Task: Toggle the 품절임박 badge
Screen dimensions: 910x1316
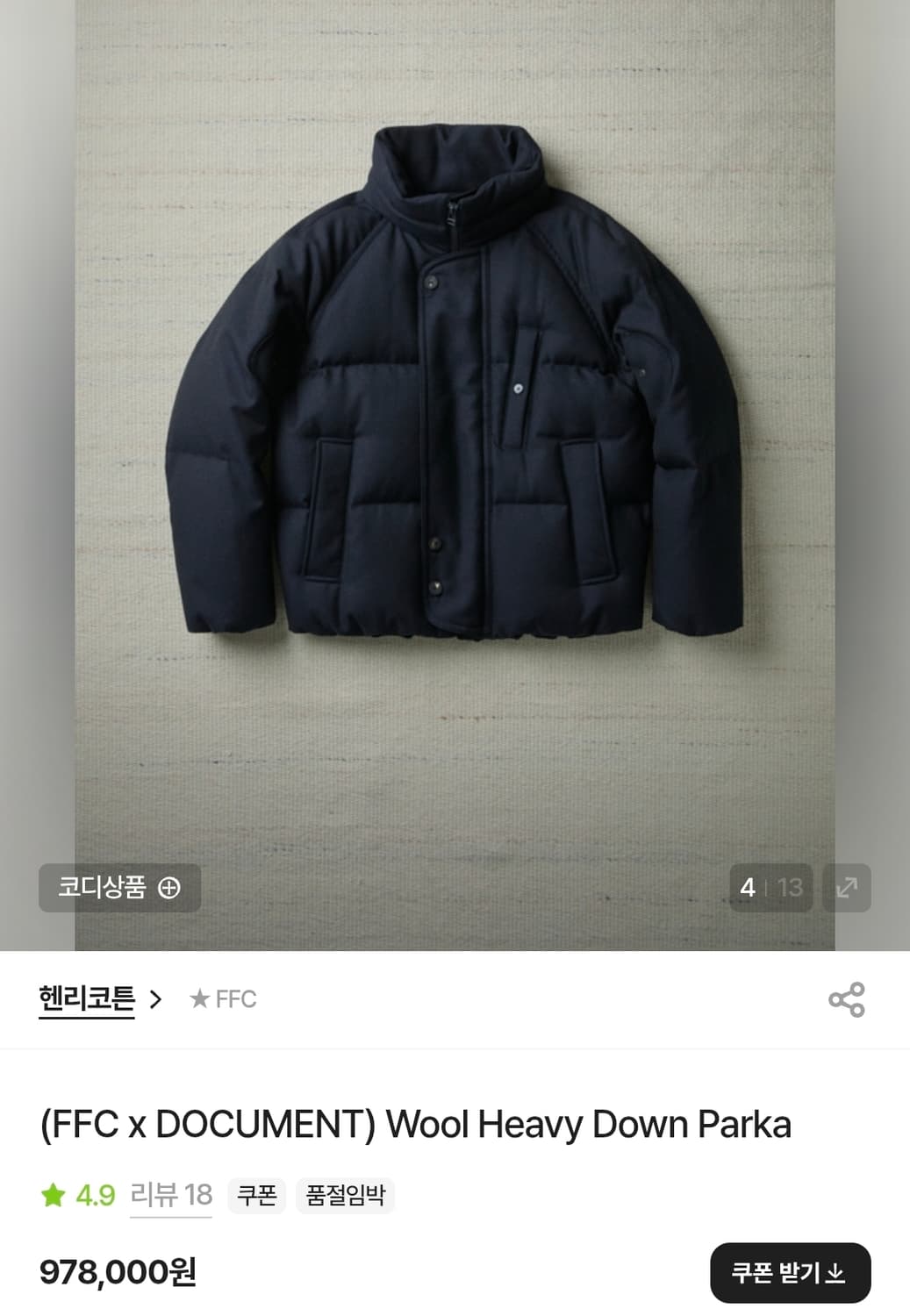Action: pyautogui.click(x=346, y=1196)
